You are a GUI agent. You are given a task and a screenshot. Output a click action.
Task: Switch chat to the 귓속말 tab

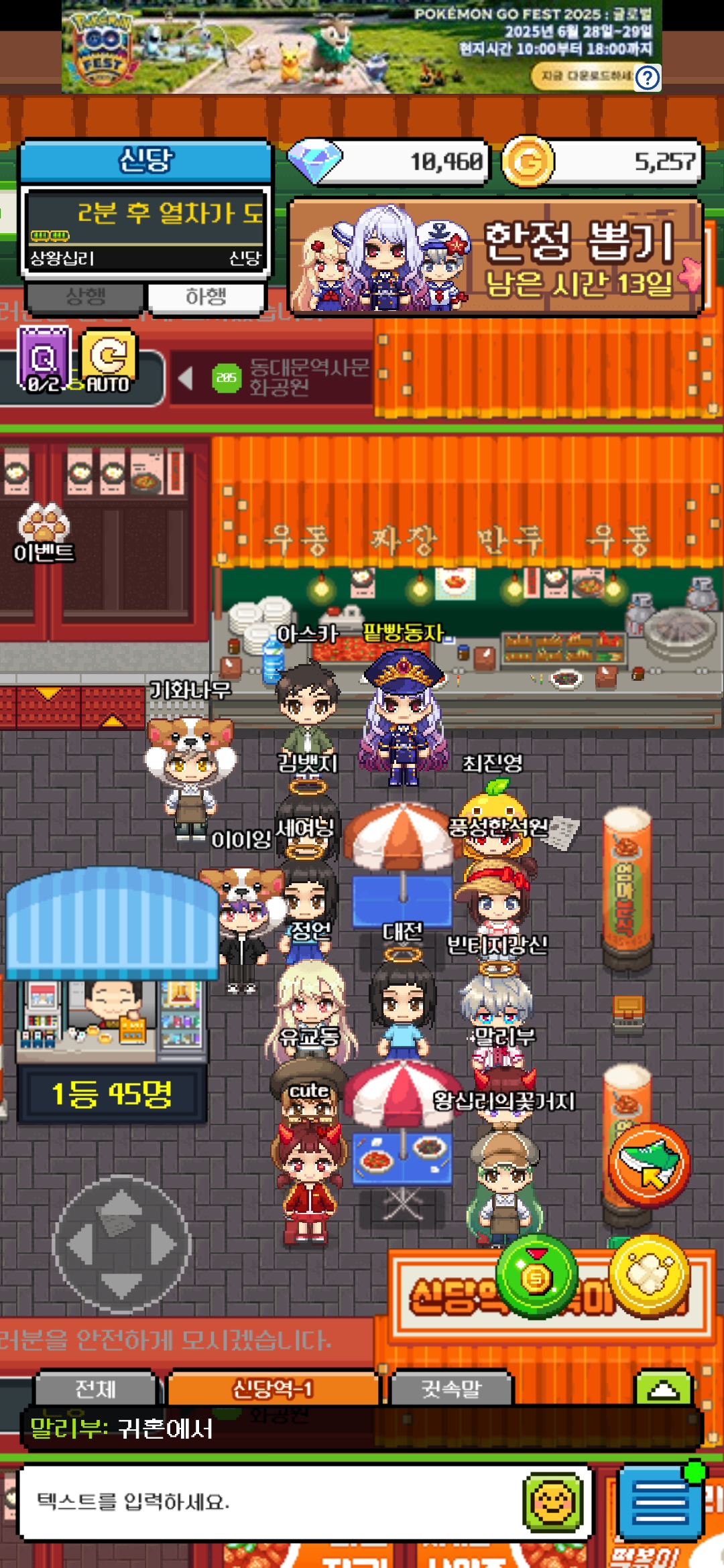451,1389
